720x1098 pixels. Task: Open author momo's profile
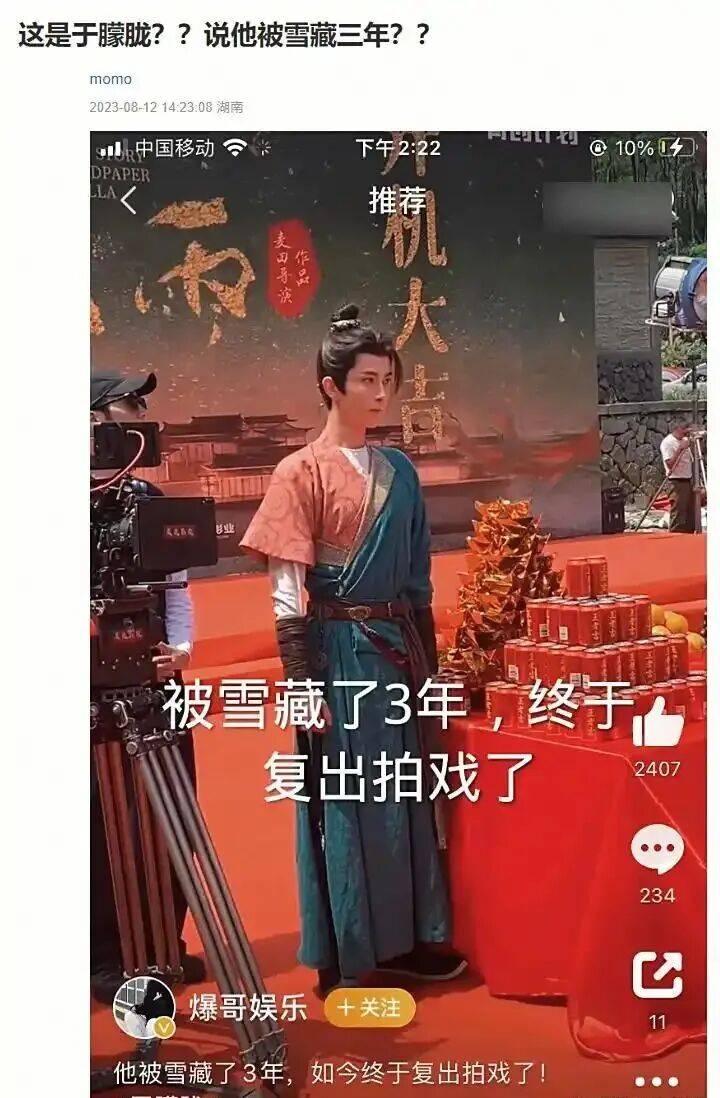click(110, 79)
